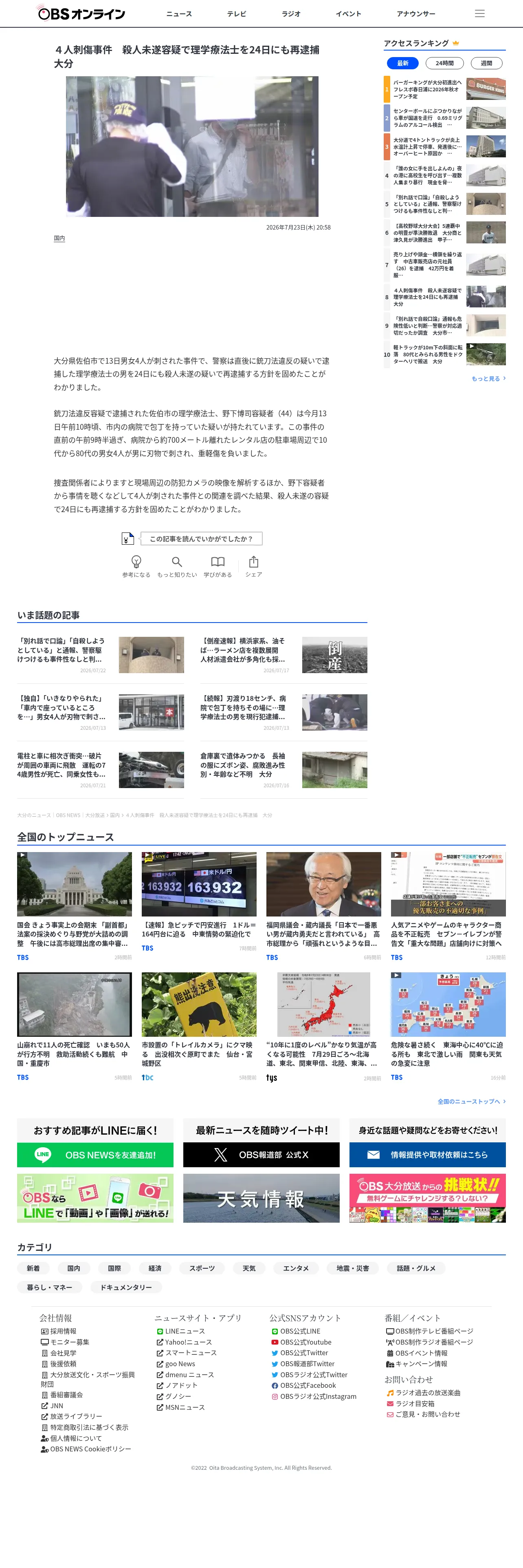Open the OBS報道部 公式X button
The height and width of the screenshot is (1568, 523).
[261, 1155]
